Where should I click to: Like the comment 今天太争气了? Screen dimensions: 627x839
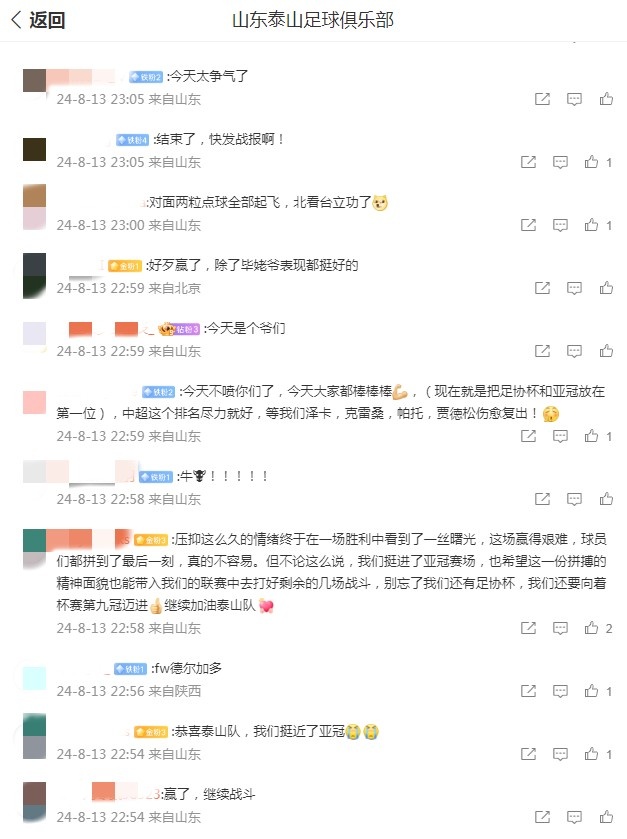point(606,99)
